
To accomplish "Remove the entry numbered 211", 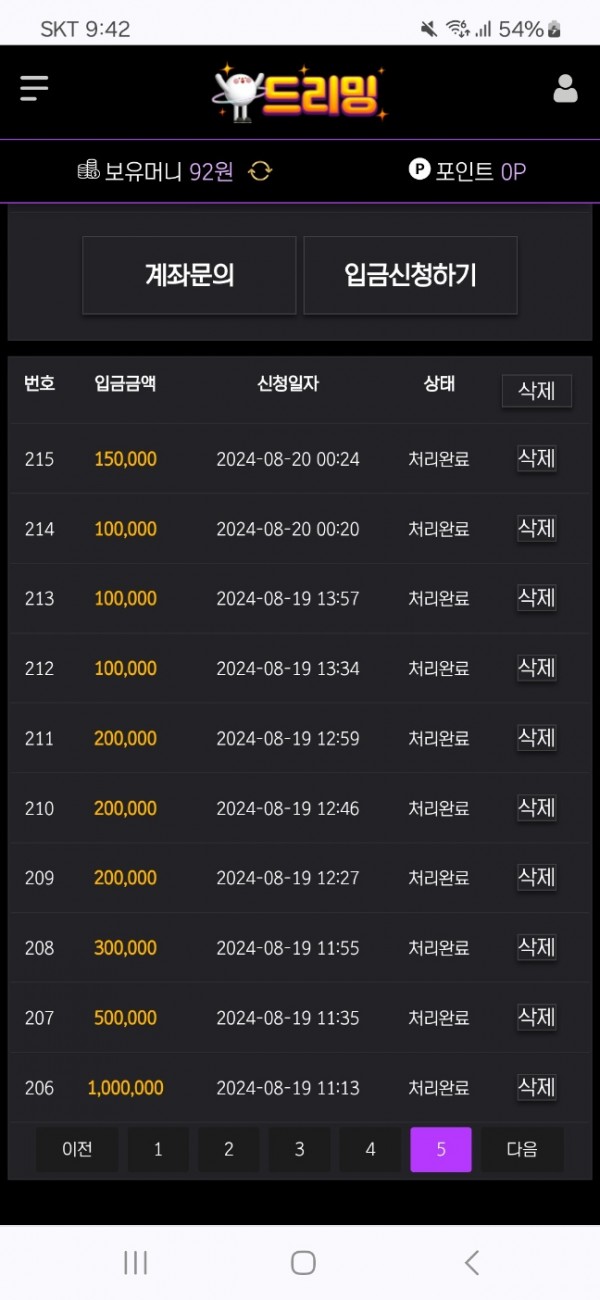I will (536, 738).
